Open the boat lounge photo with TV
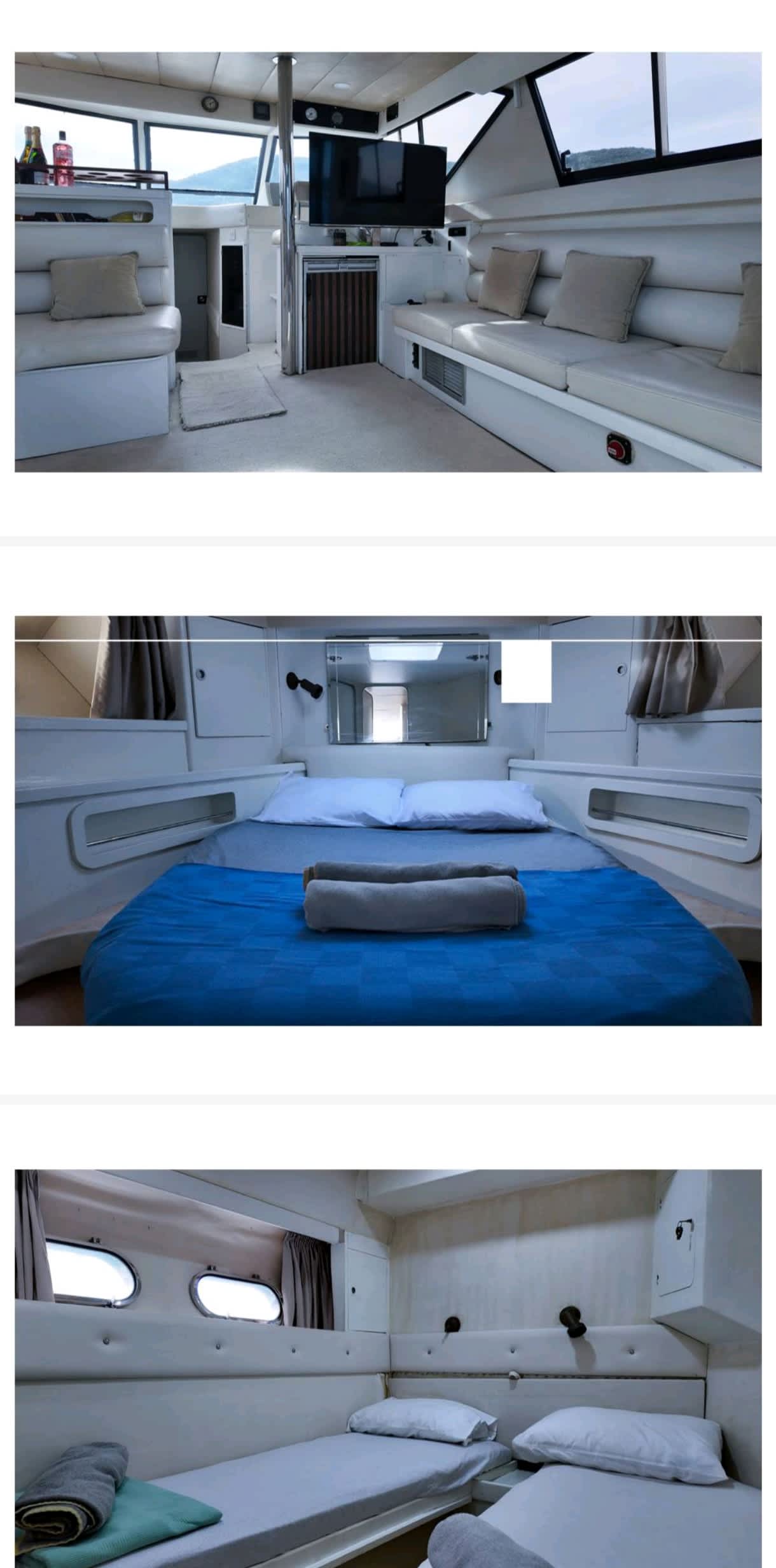Viewport: 776px width, 1568px height. click(388, 262)
